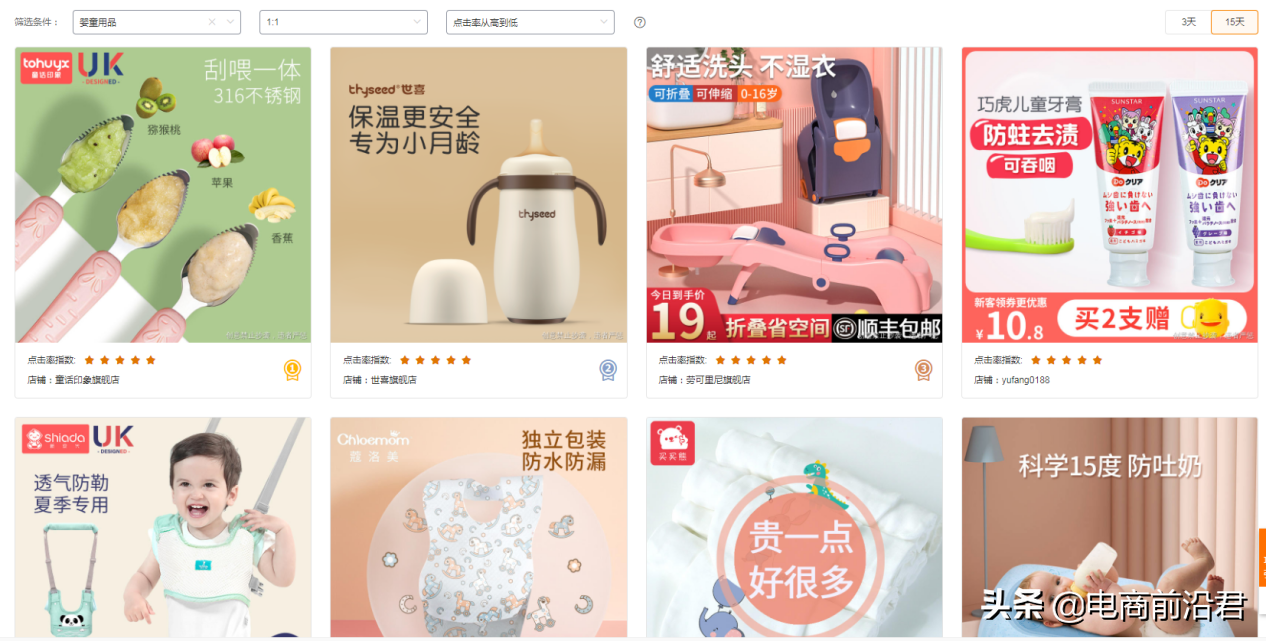Clear the 婴童用品 filter selection

[212, 22]
